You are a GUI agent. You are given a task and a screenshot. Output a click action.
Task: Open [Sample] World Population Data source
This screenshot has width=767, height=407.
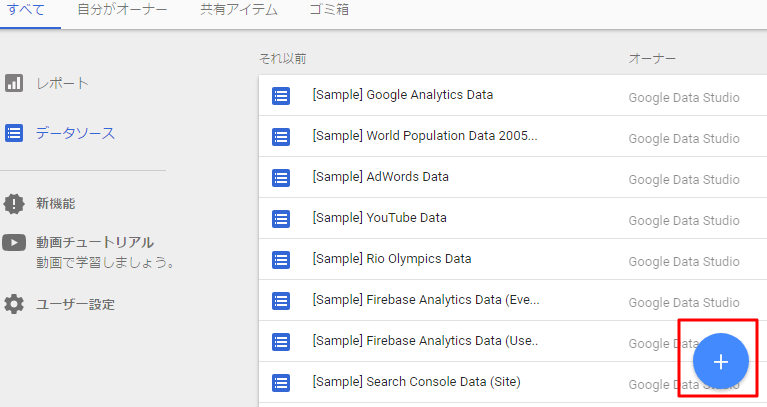424,136
